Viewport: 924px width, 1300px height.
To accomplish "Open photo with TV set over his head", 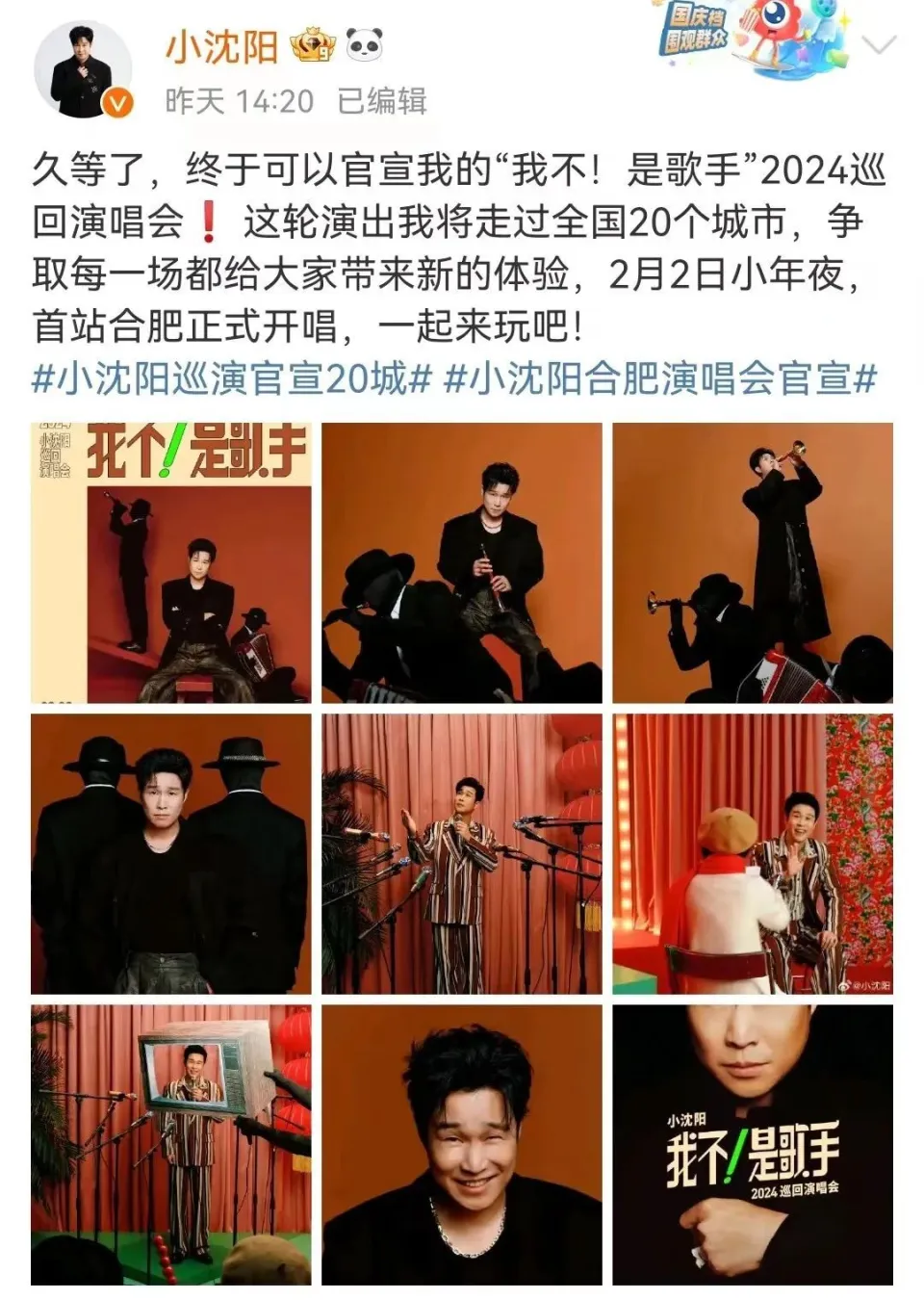I will (x=171, y=1144).
